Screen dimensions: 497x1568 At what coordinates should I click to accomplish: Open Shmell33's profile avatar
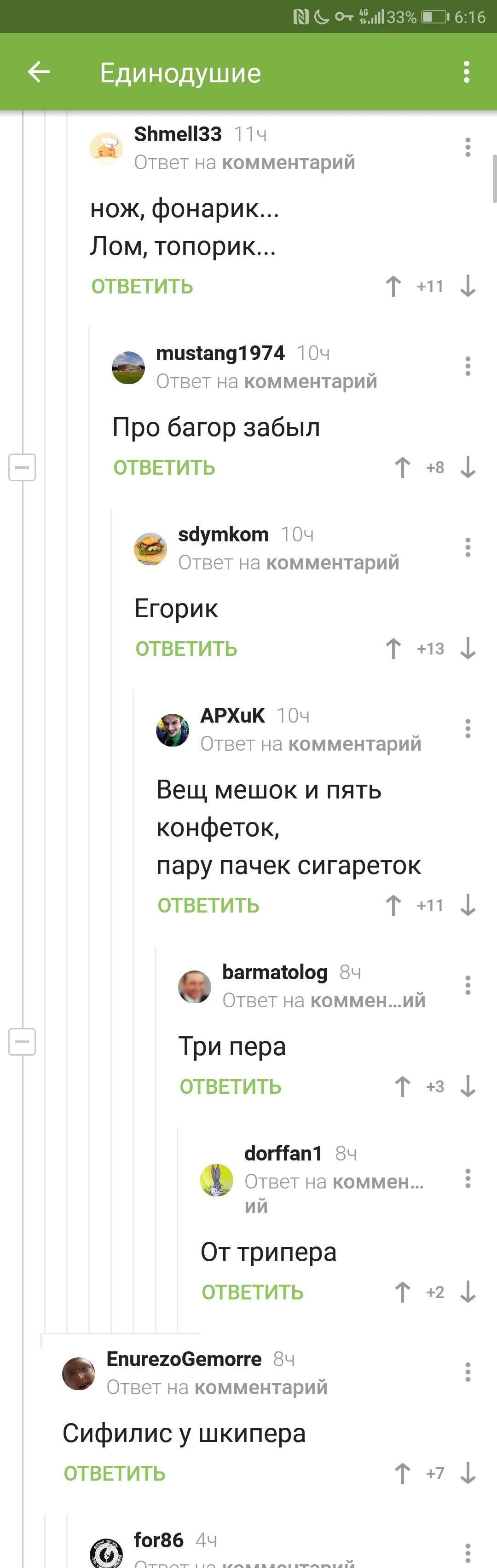(106, 149)
